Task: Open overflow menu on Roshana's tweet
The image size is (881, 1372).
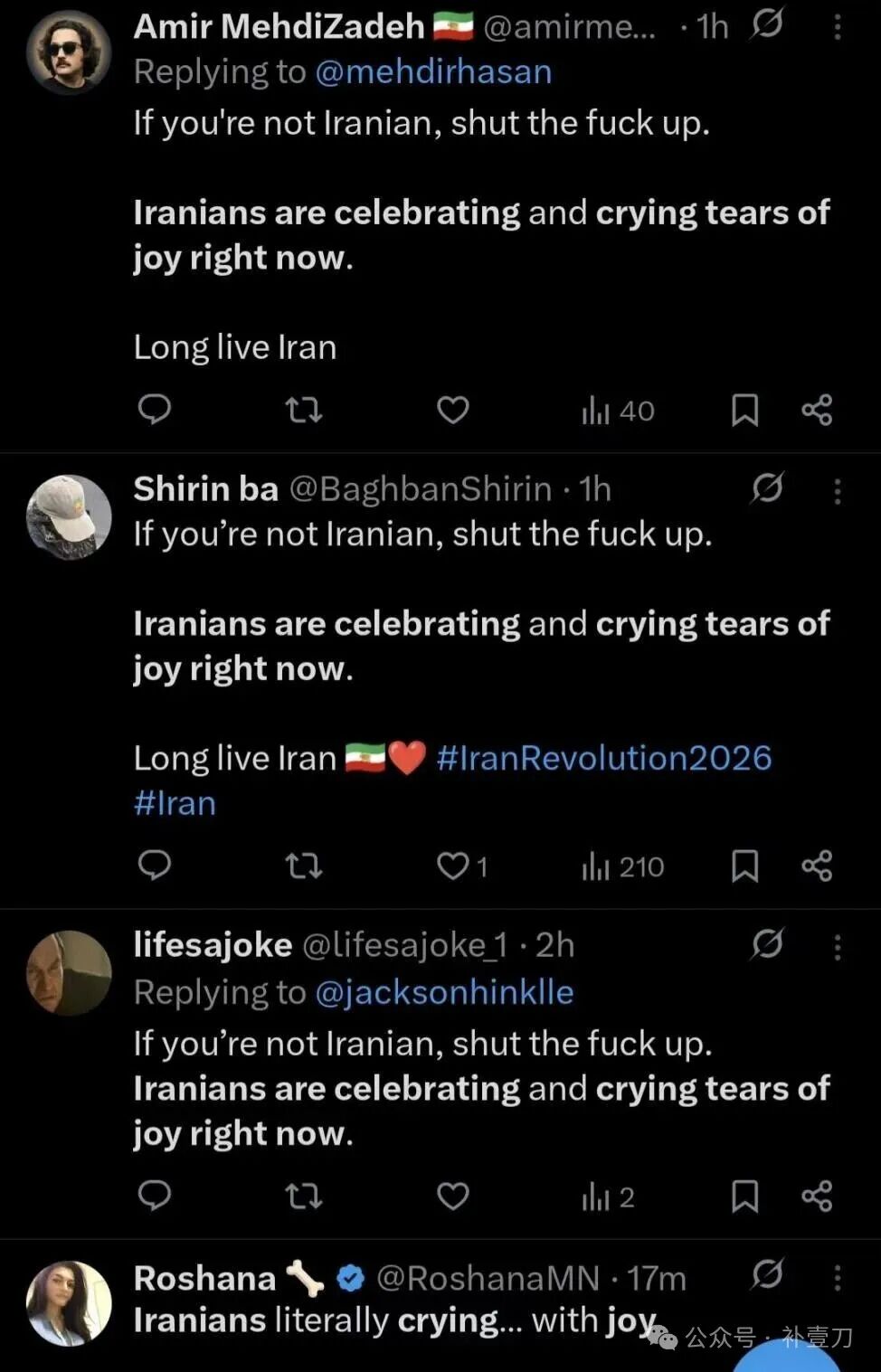Action: [838, 1278]
